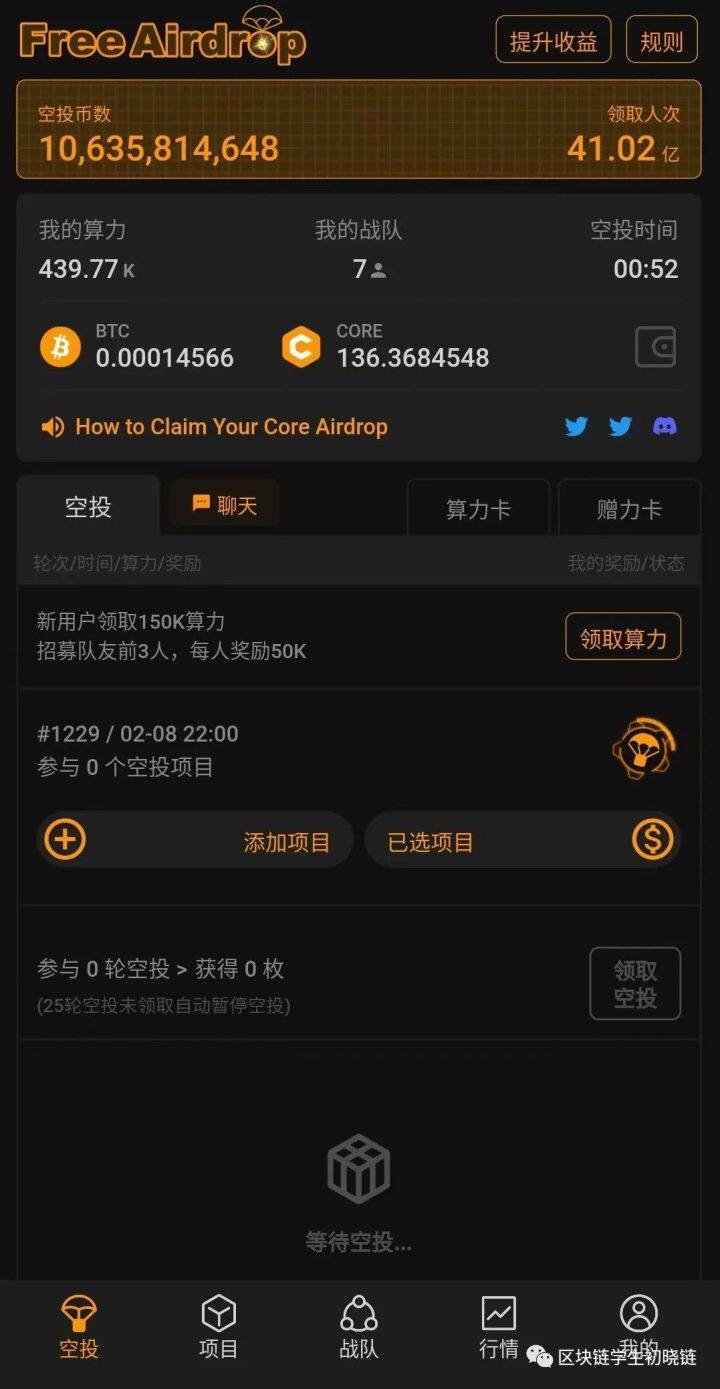Viewport: 720px width, 1389px height.
Task: Open the 规则 rules button
Action: [661, 40]
